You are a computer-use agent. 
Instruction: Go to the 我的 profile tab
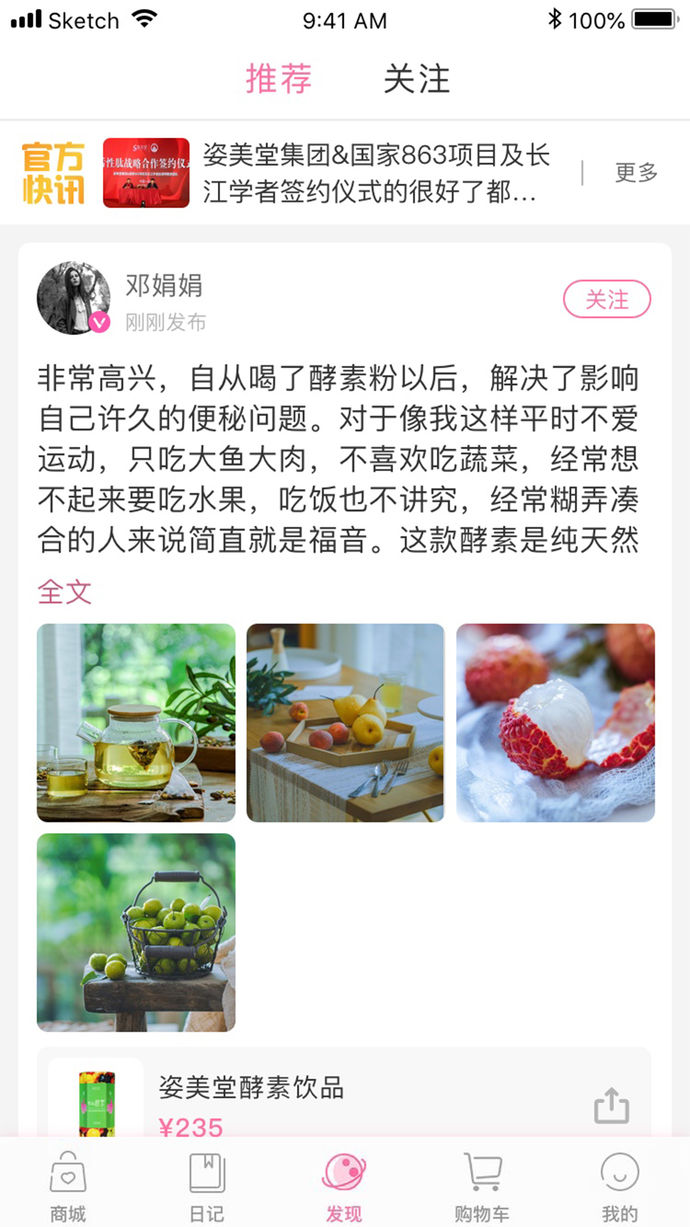coord(619,1187)
